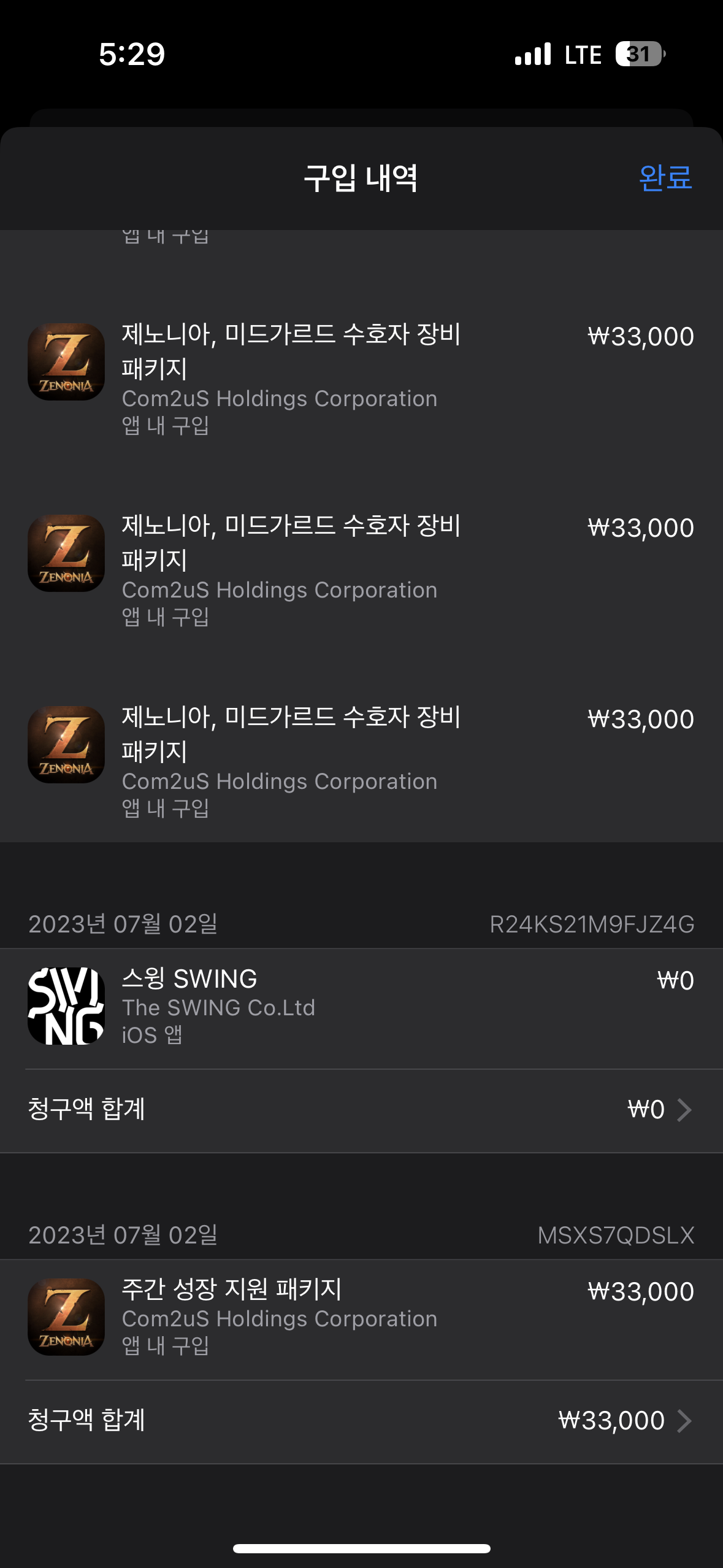Select the 주간 성장 지원 패키지 purchase
The height and width of the screenshot is (1568, 723).
click(x=361, y=1317)
